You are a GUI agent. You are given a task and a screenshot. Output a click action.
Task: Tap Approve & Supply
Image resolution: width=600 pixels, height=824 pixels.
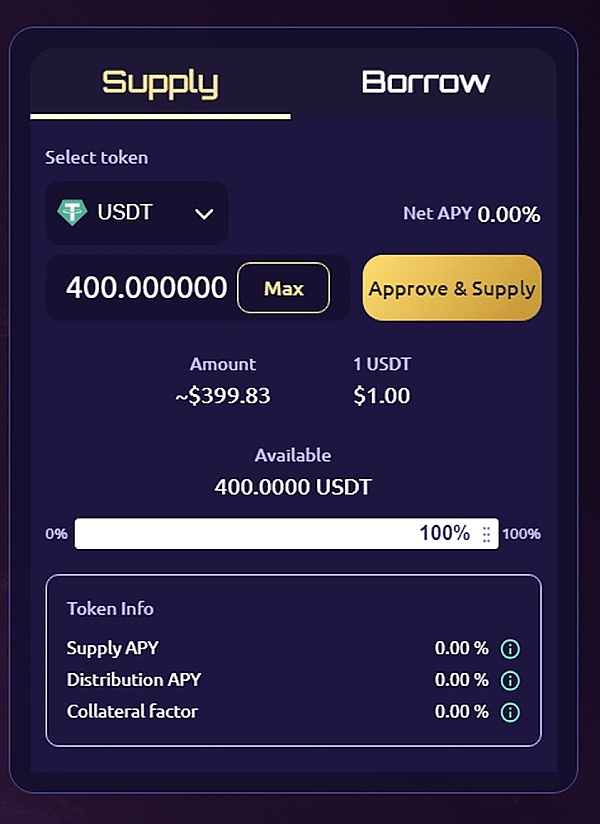coord(452,288)
